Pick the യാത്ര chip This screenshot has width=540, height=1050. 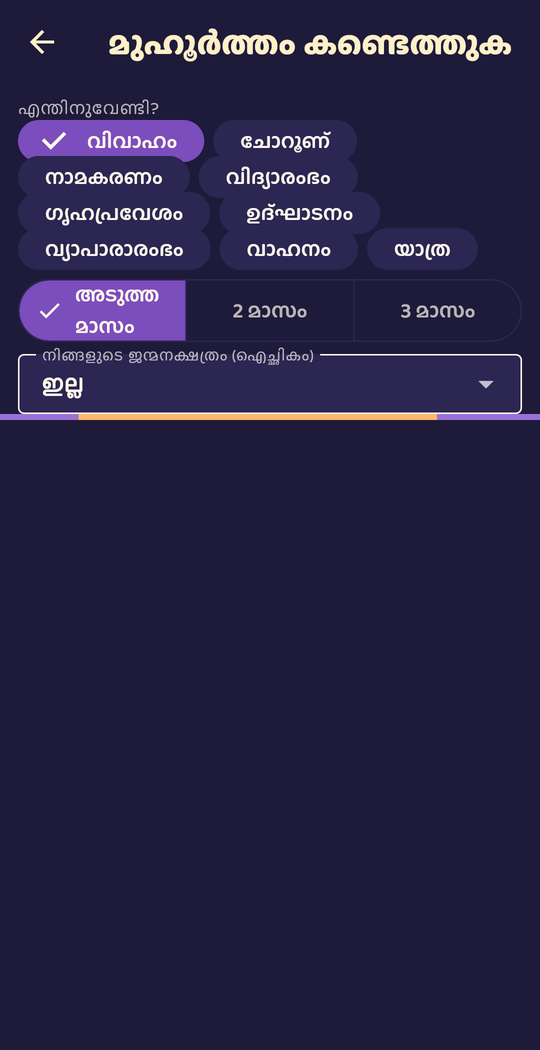[422, 250]
